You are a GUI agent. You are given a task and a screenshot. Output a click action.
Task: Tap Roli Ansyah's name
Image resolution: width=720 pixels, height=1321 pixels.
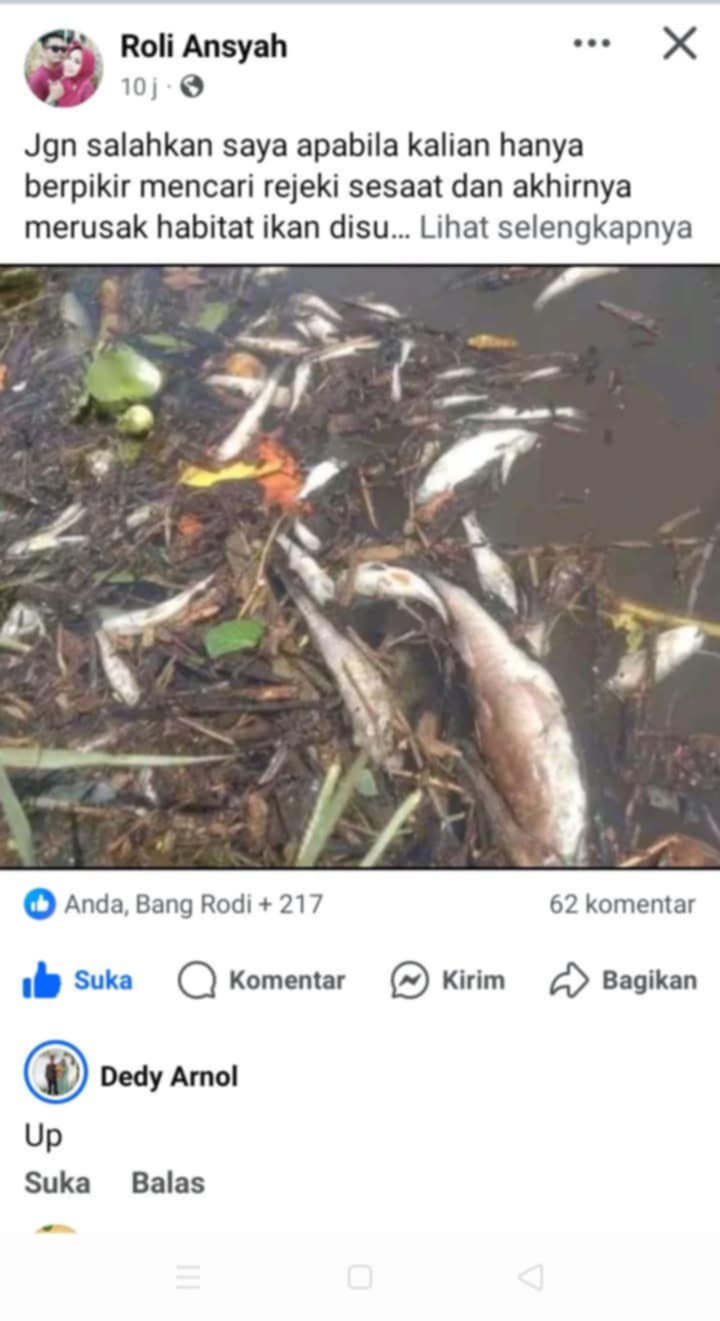(x=204, y=46)
